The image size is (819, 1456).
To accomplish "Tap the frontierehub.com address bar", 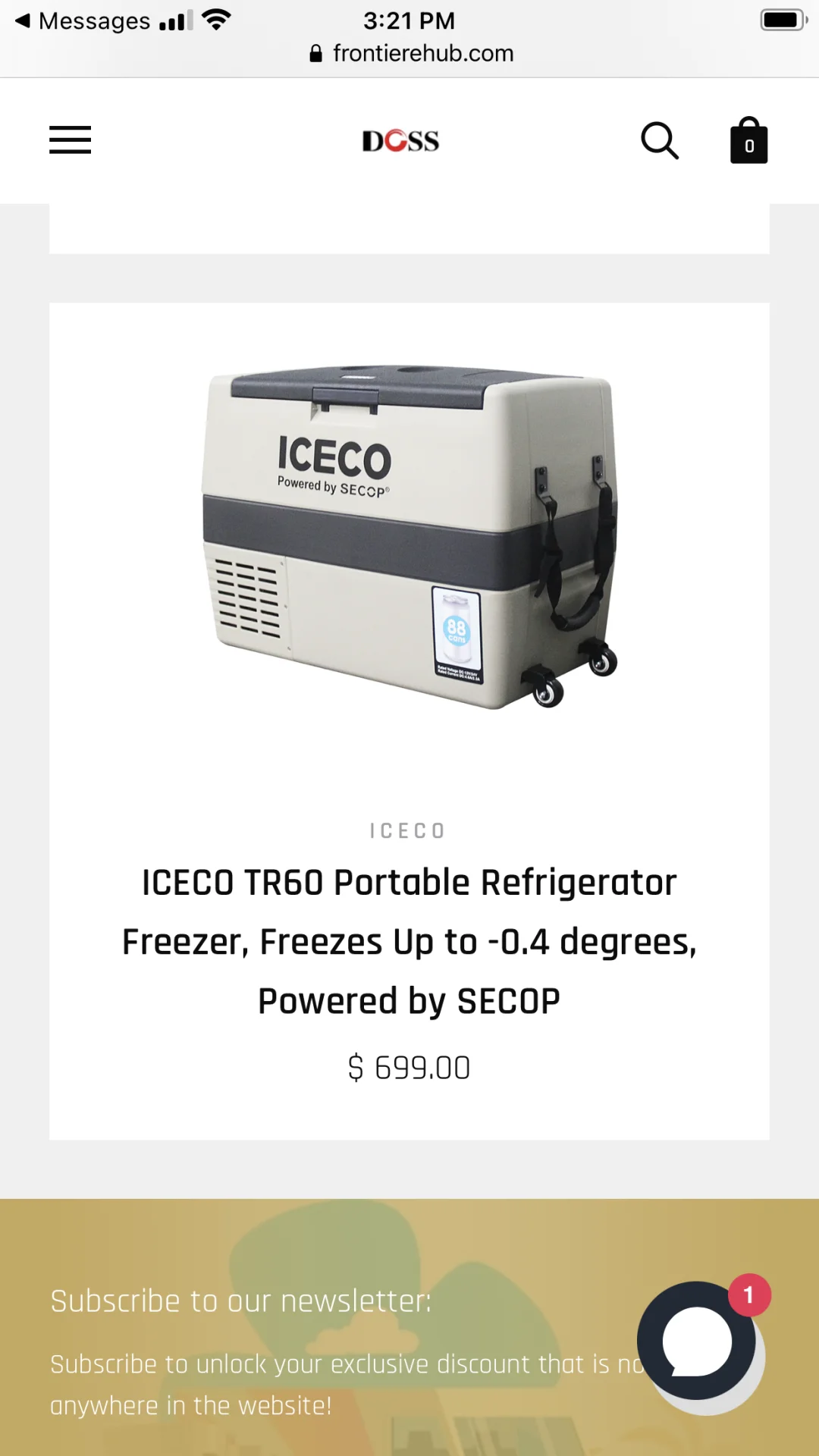I will tap(411, 53).
